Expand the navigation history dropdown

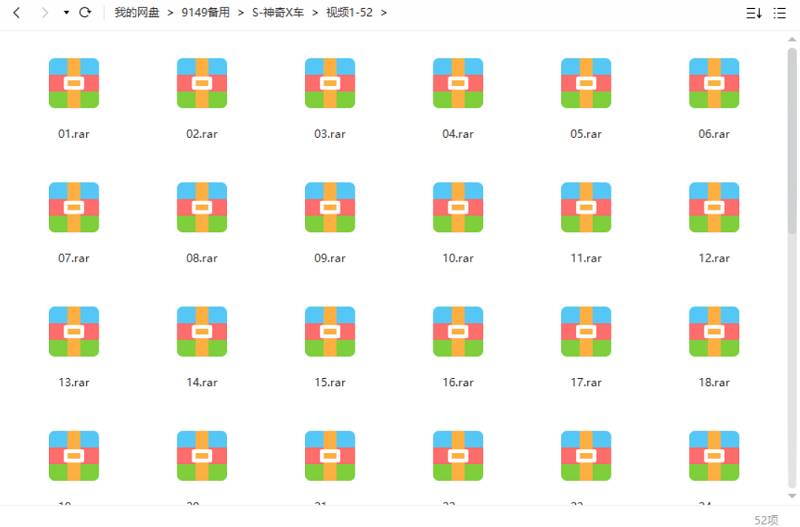point(66,13)
